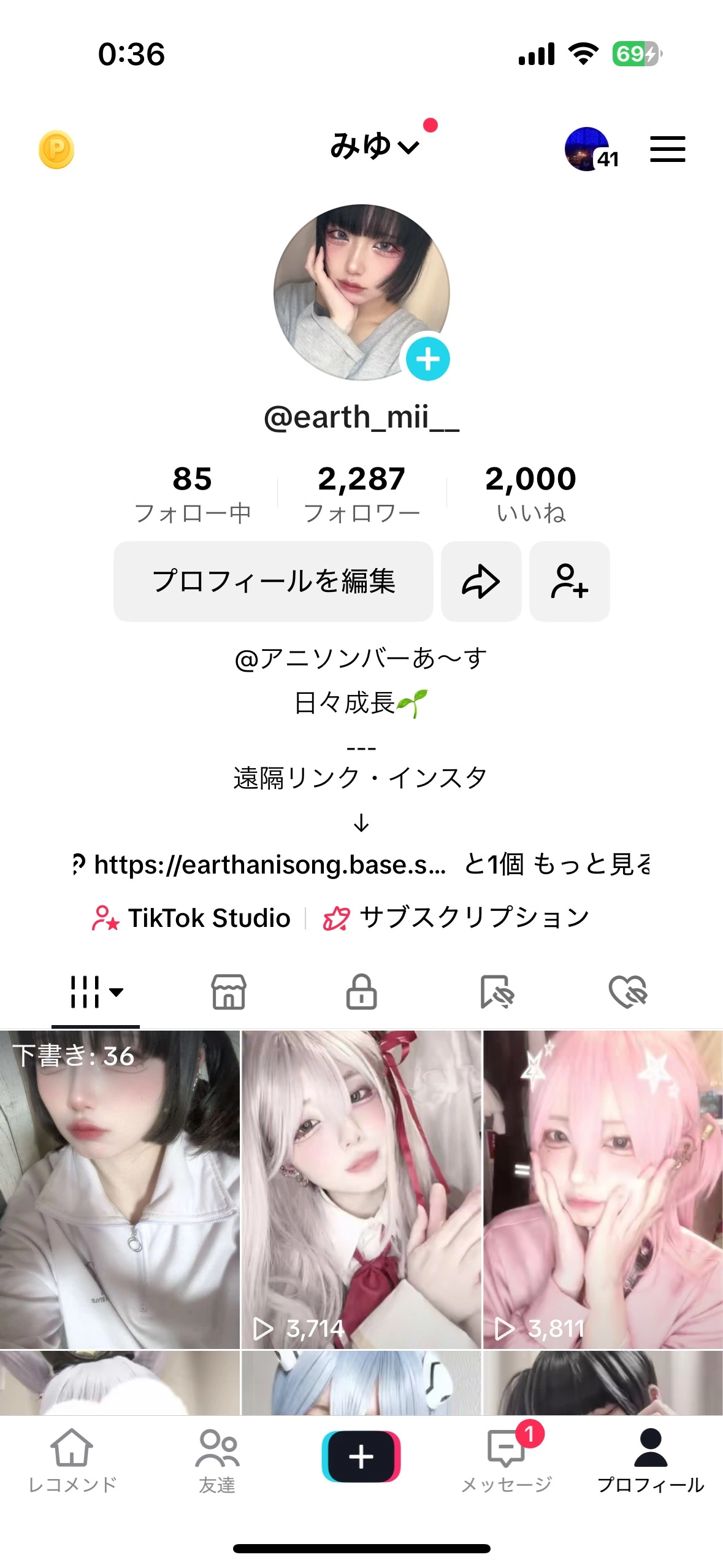Tap プロフィールを編集 to edit profile

(x=274, y=581)
